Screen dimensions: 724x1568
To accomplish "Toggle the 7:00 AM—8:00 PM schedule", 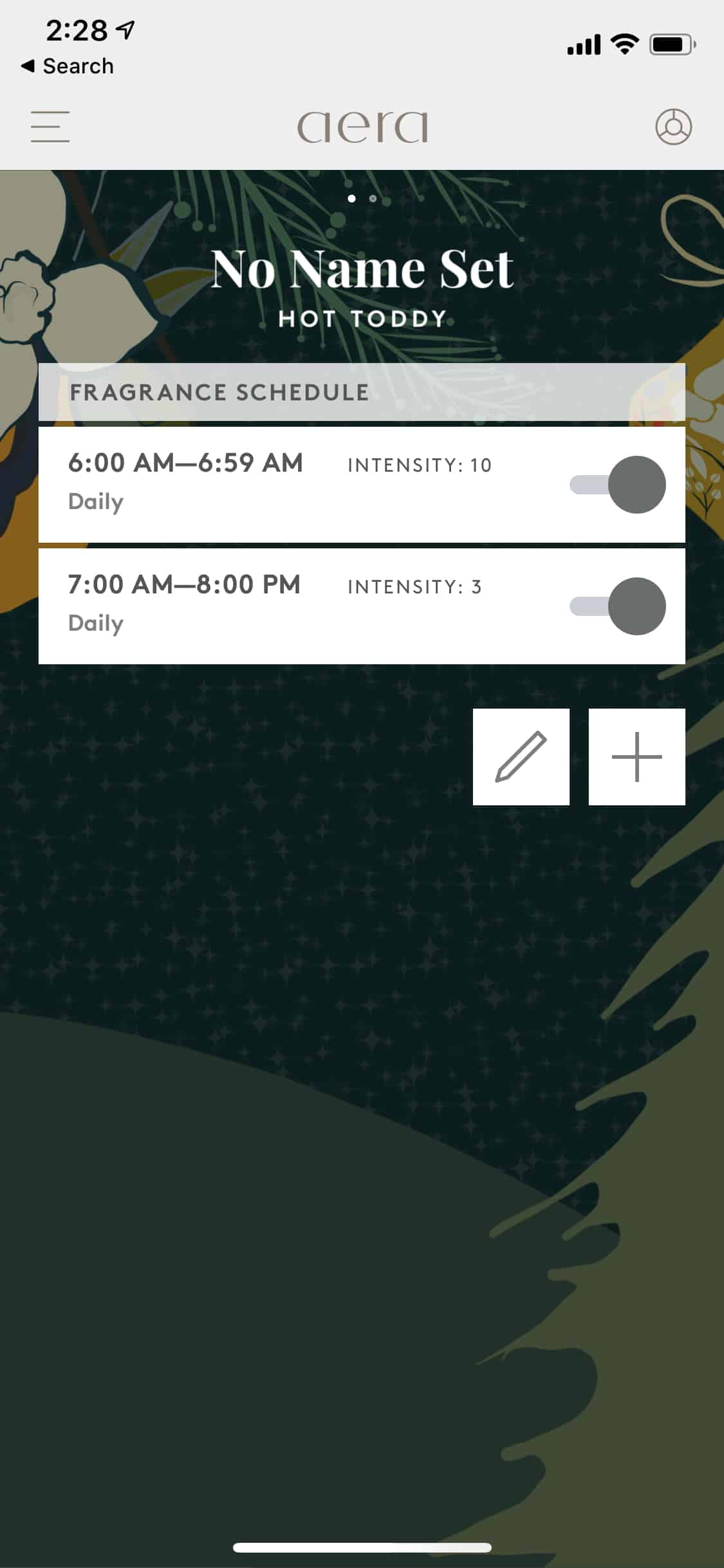I will (618, 606).
